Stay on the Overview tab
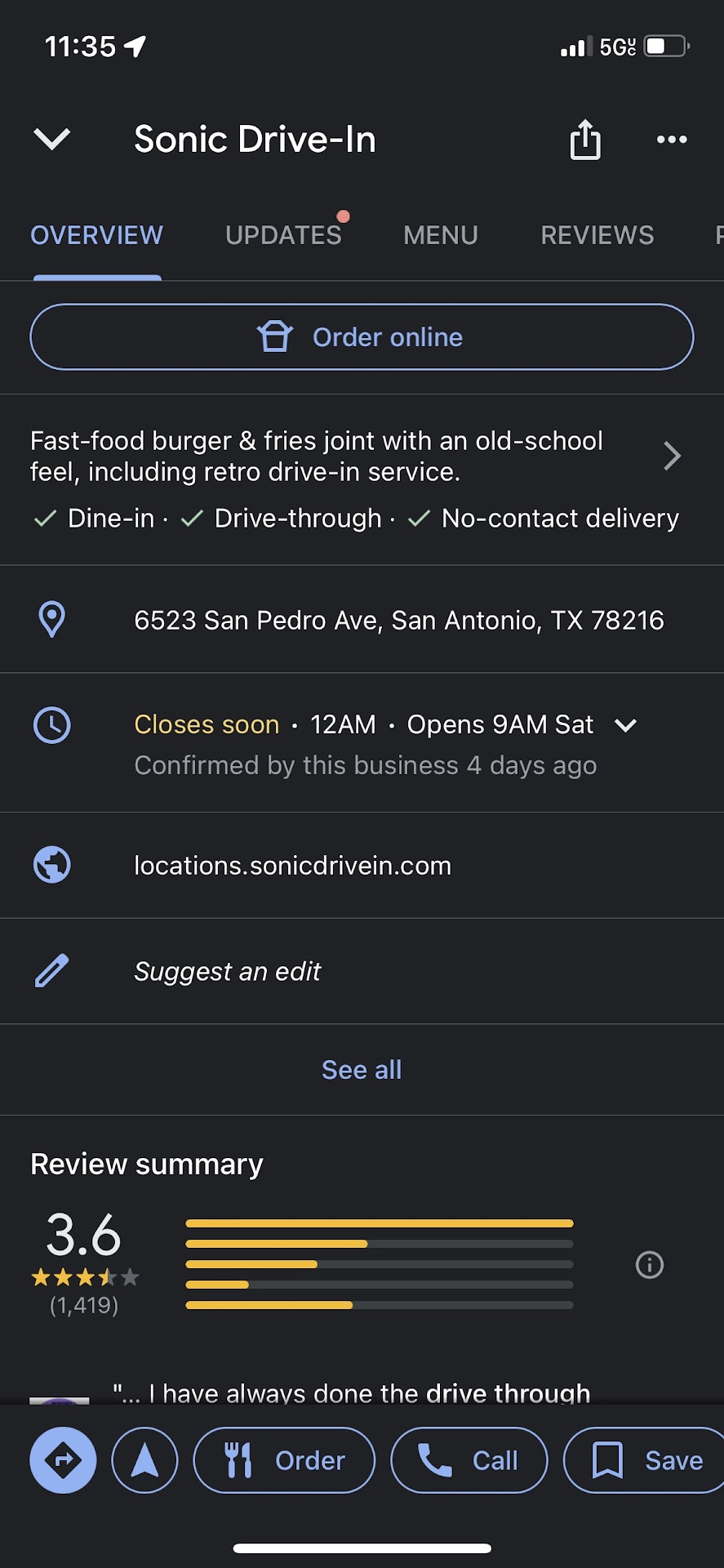 click(96, 235)
